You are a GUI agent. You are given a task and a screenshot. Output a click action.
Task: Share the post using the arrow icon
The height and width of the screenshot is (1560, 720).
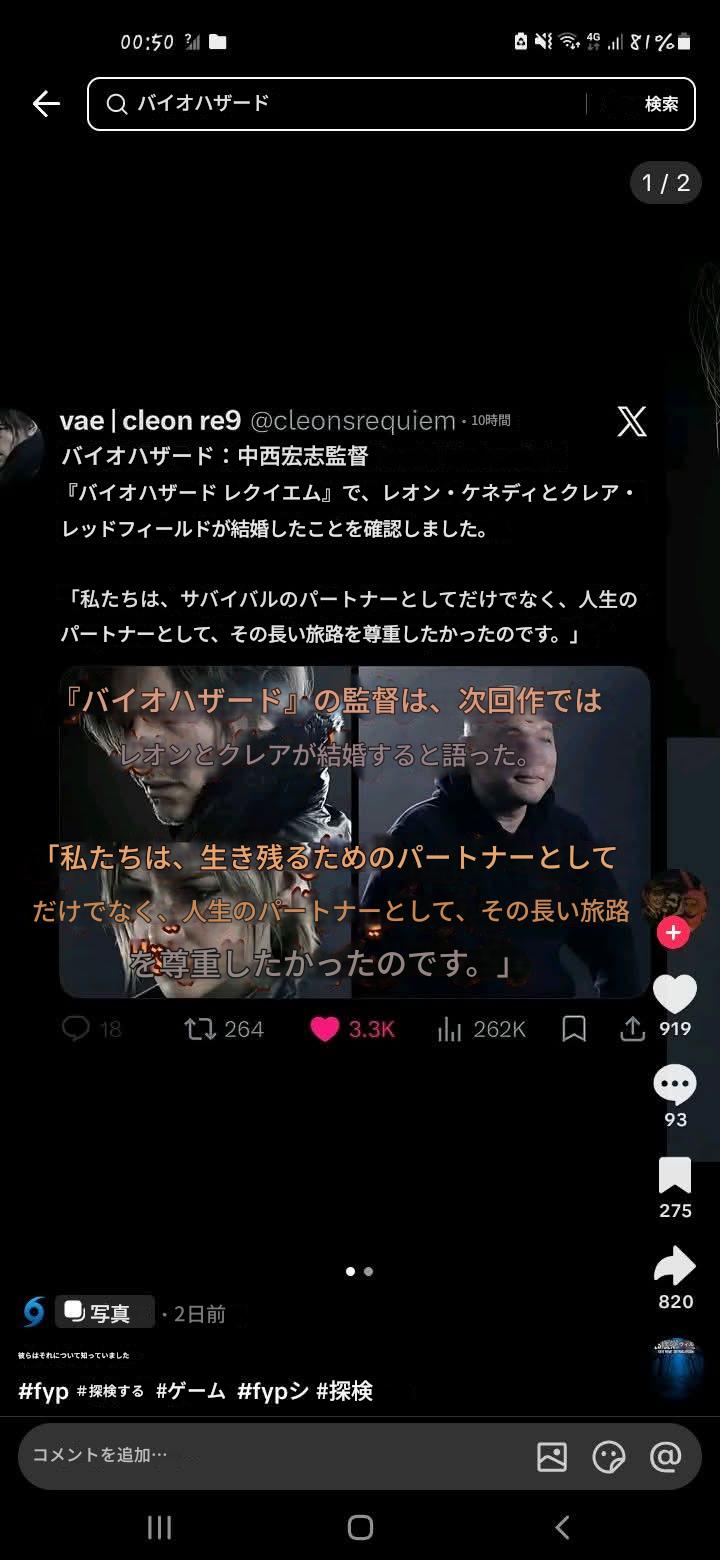[x=675, y=1266]
